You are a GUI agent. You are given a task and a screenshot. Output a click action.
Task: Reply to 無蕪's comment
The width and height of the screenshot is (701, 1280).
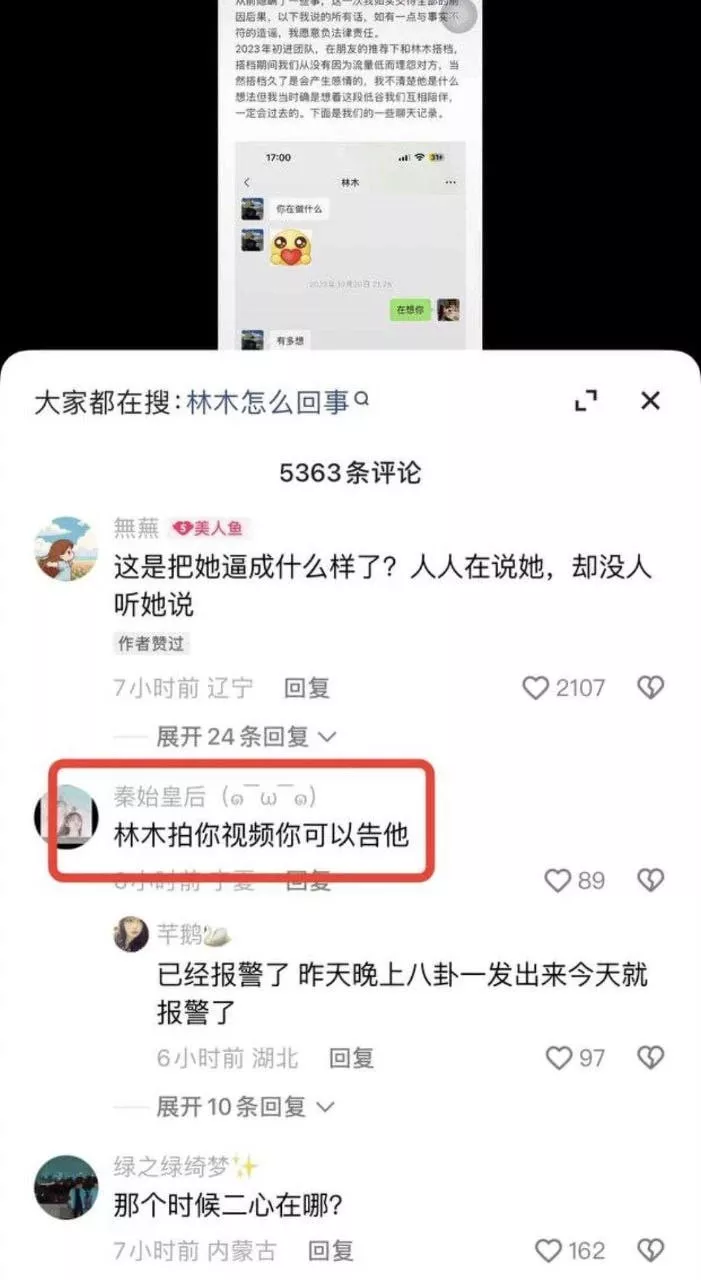306,688
